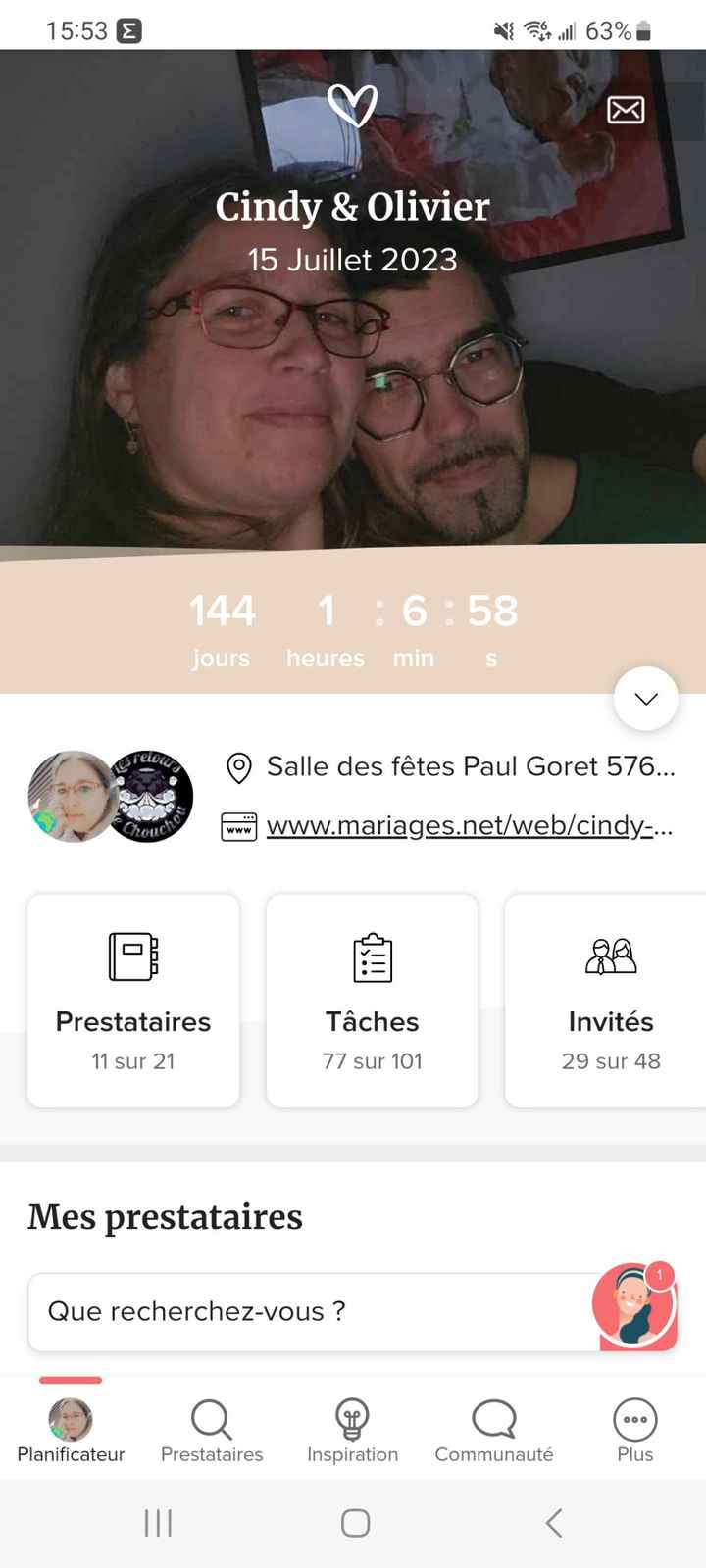Collapse the countdown with the chevron

645,699
